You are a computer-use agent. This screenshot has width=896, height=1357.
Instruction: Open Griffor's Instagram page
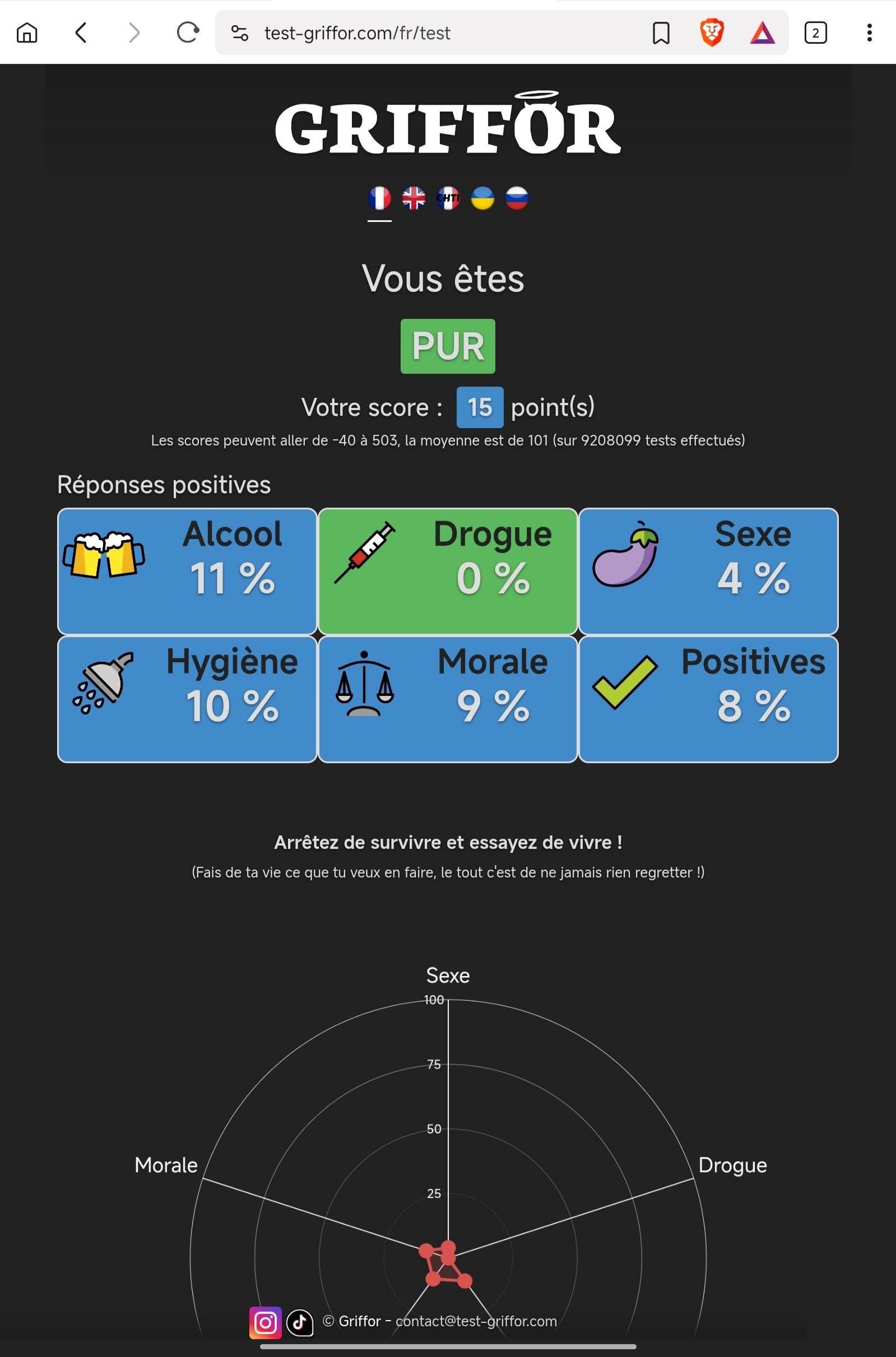coord(265,1322)
